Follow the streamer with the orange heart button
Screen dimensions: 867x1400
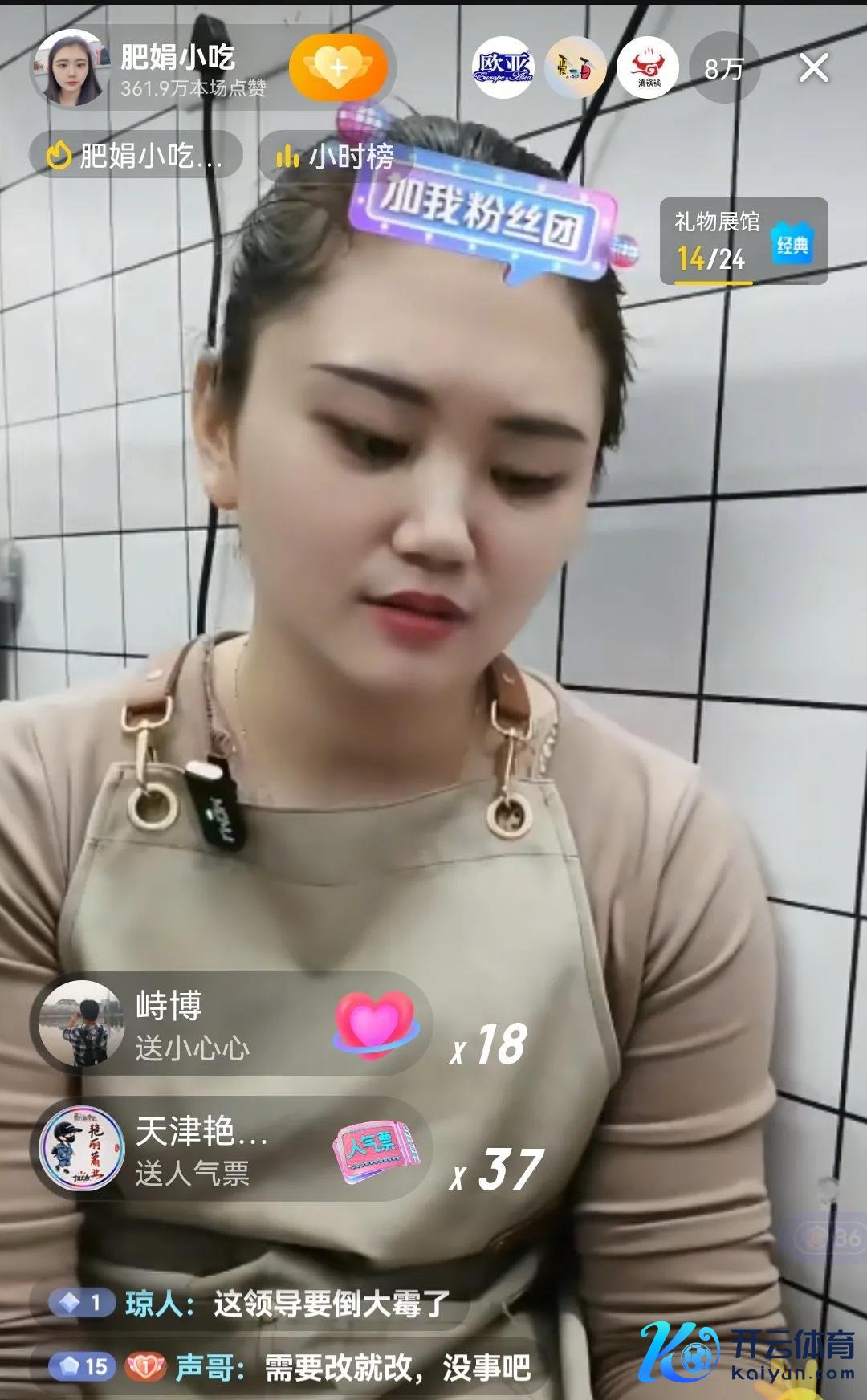tap(338, 67)
